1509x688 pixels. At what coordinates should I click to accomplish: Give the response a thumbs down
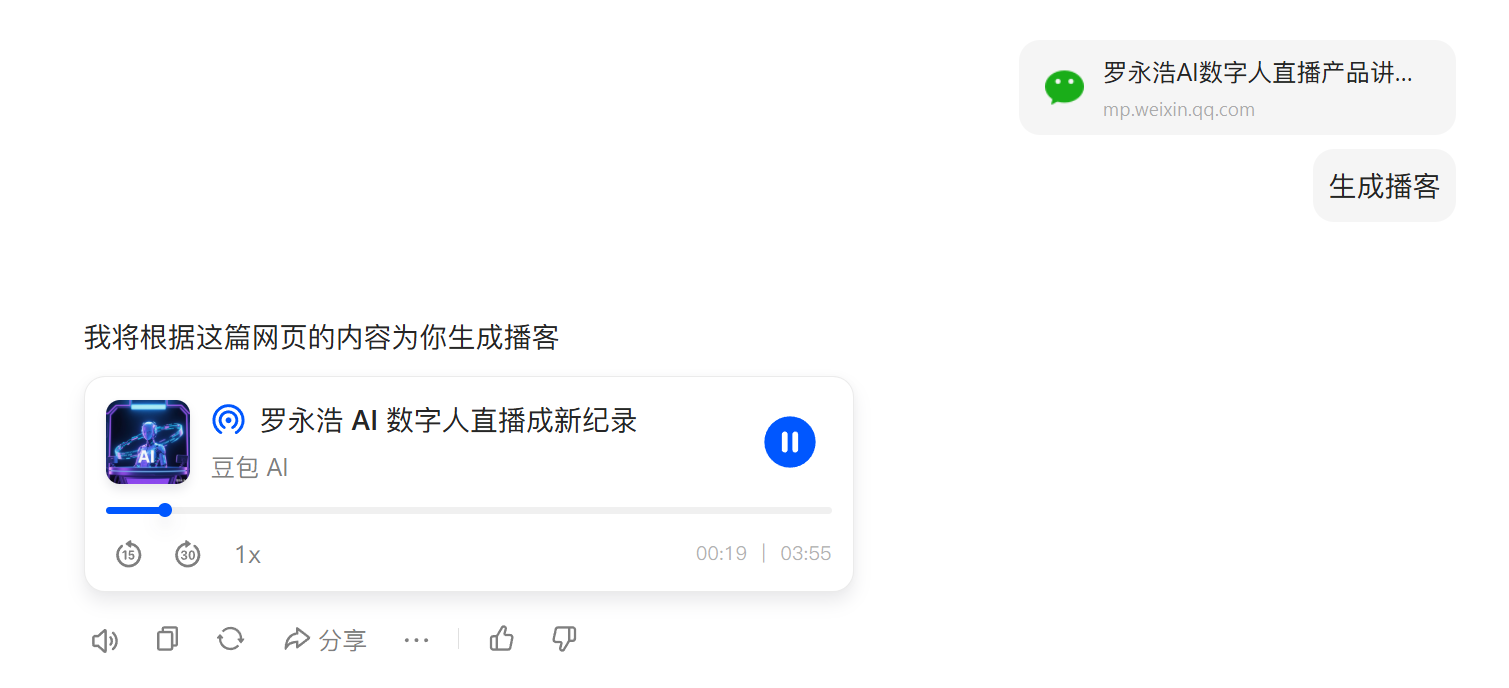tap(564, 639)
